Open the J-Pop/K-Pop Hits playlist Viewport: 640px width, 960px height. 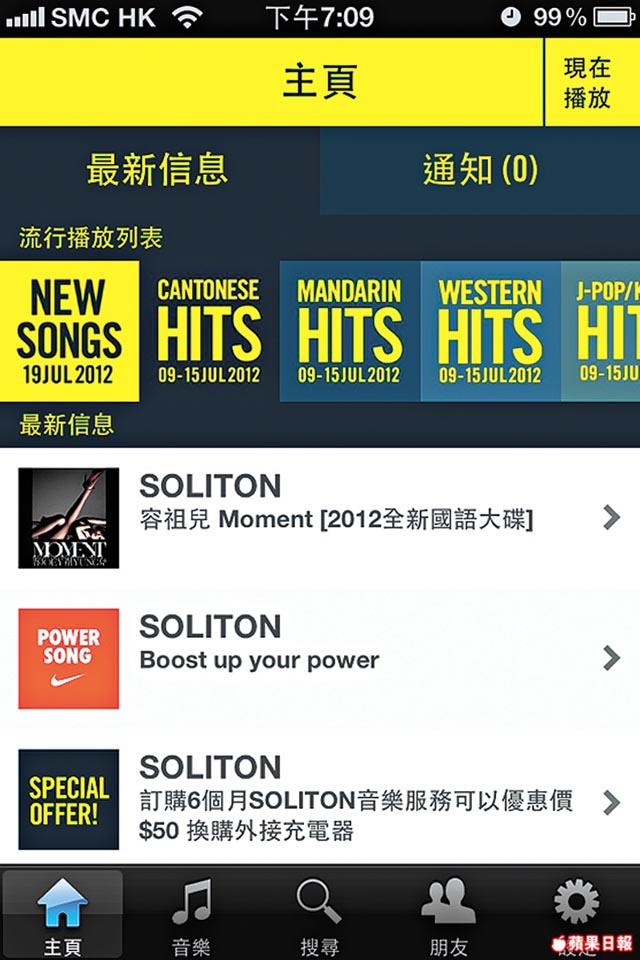point(602,331)
